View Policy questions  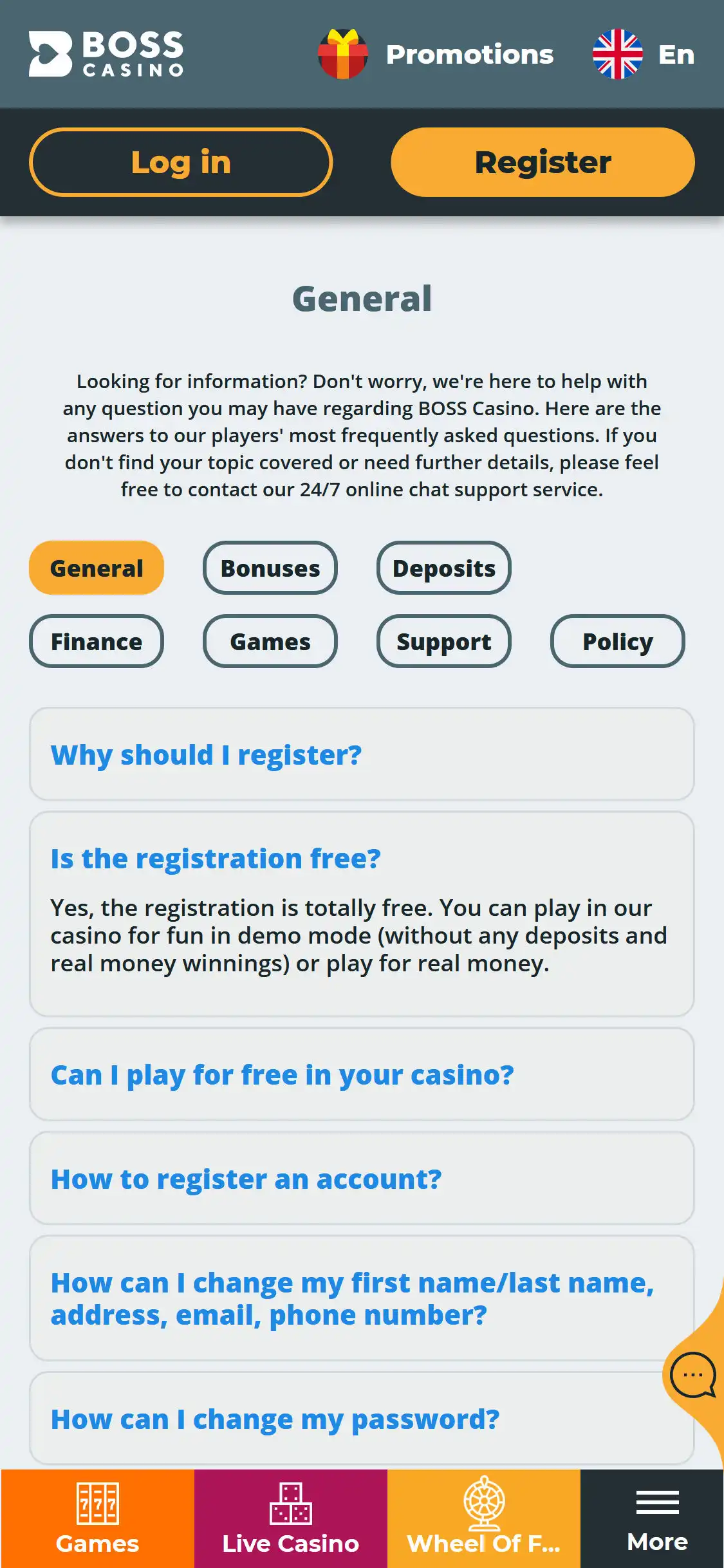tap(618, 642)
